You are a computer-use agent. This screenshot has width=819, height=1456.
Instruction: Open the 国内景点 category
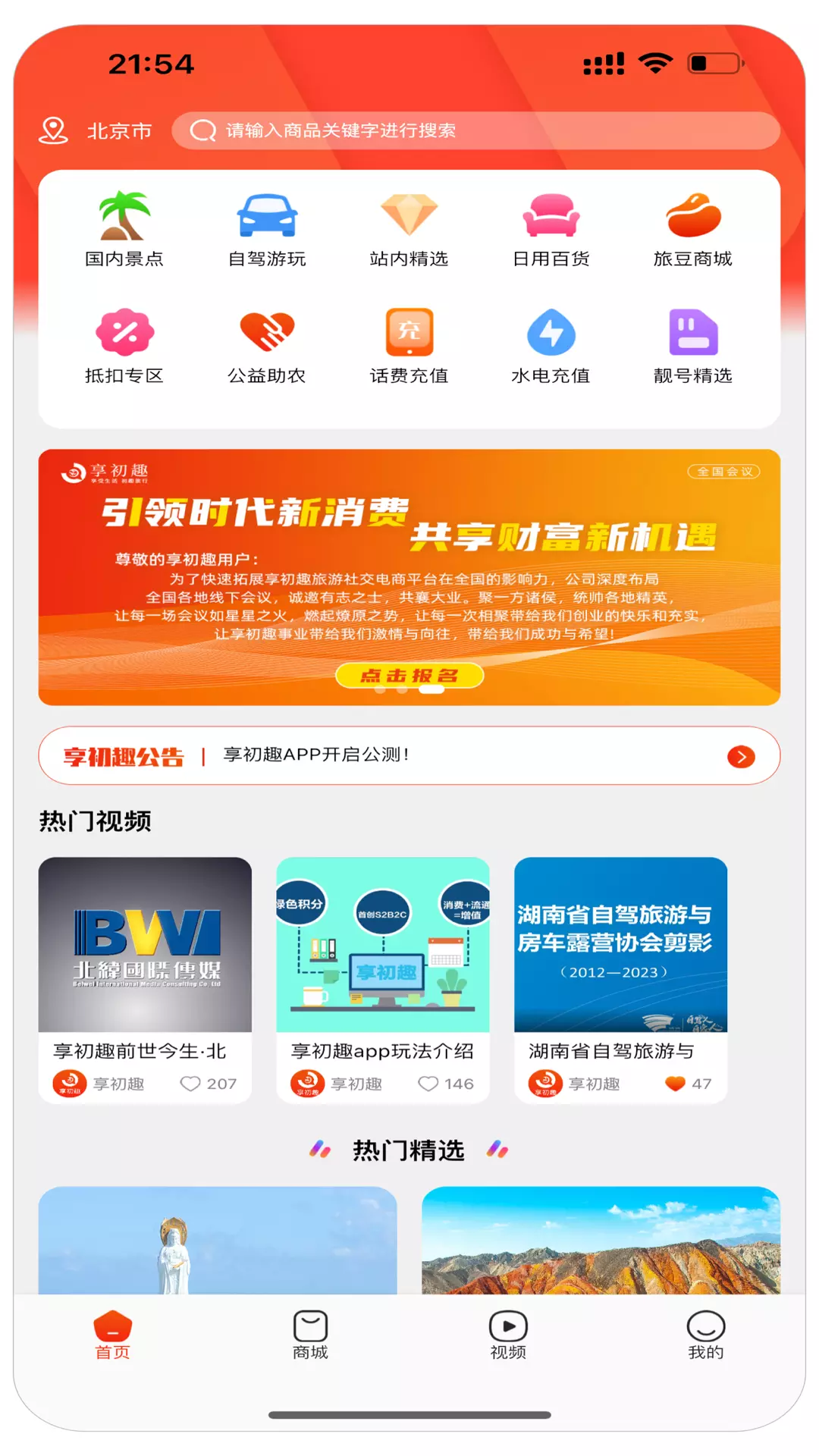pos(124,230)
